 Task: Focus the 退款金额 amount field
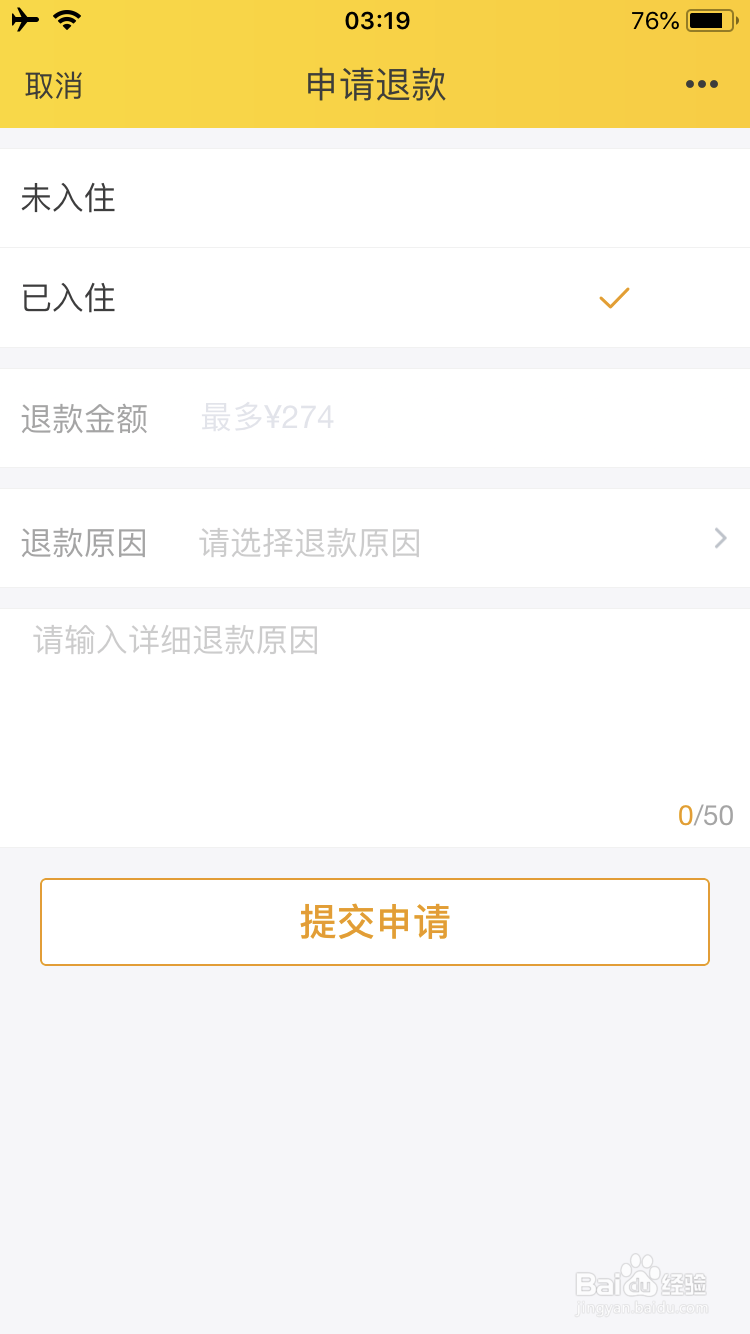pyautogui.click(x=375, y=418)
